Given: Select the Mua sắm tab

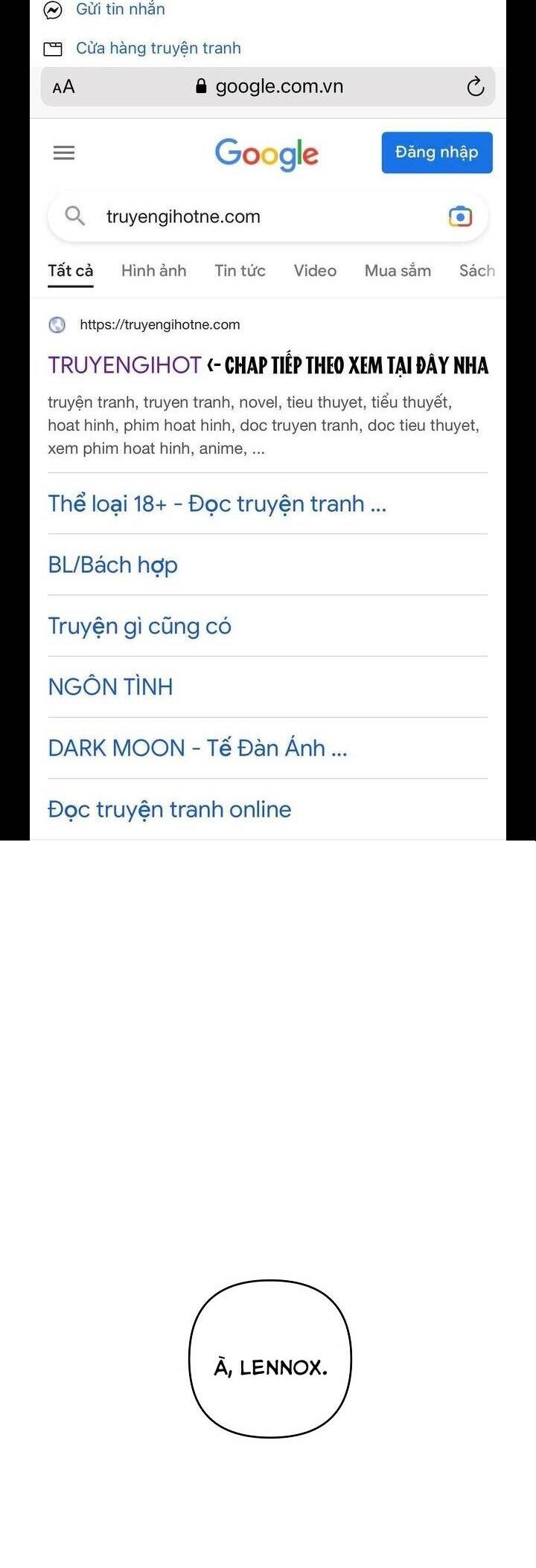Looking at the screenshot, I should [398, 271].
